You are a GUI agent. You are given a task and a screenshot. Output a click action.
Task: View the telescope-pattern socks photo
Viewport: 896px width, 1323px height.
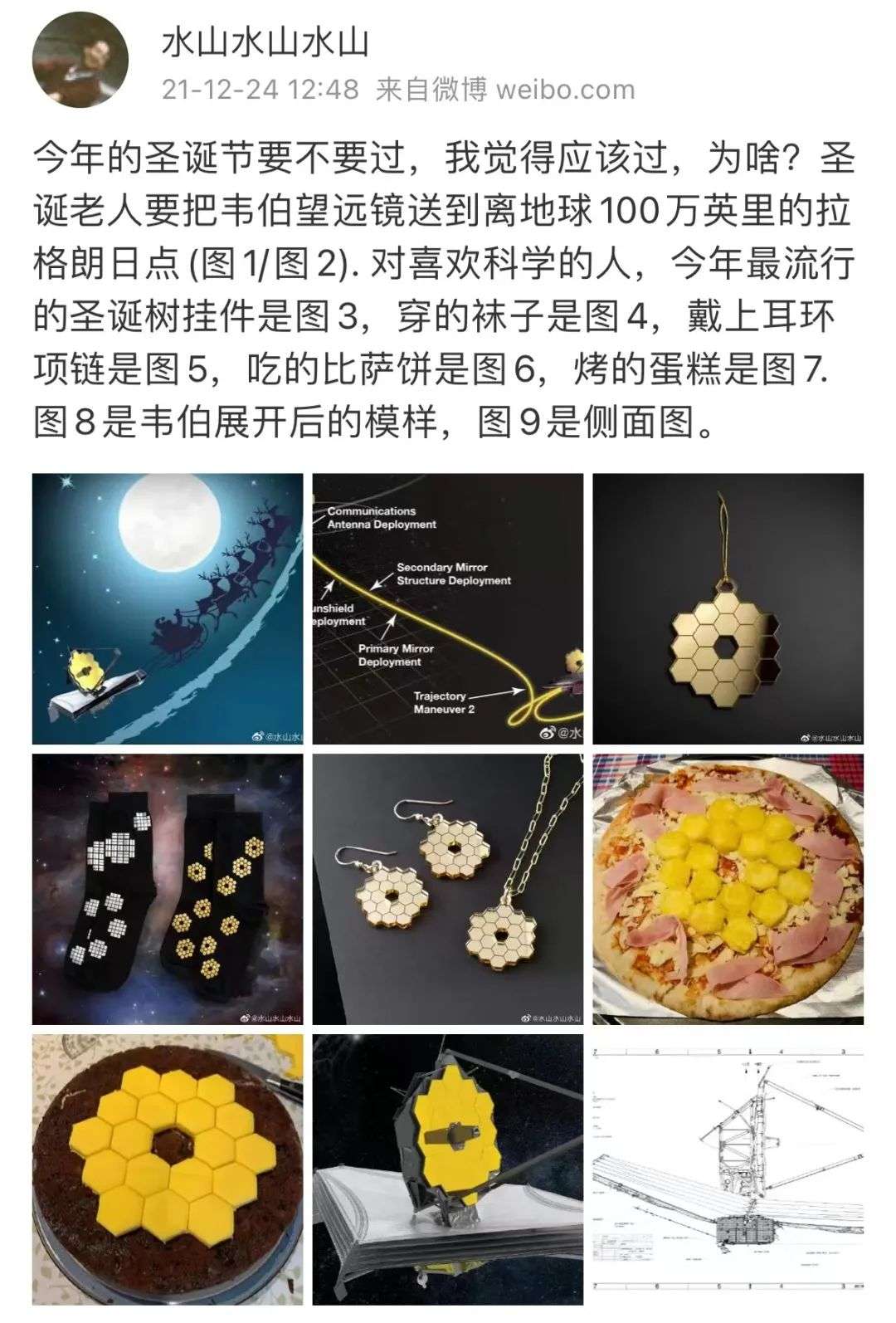(x=168, y=889)
